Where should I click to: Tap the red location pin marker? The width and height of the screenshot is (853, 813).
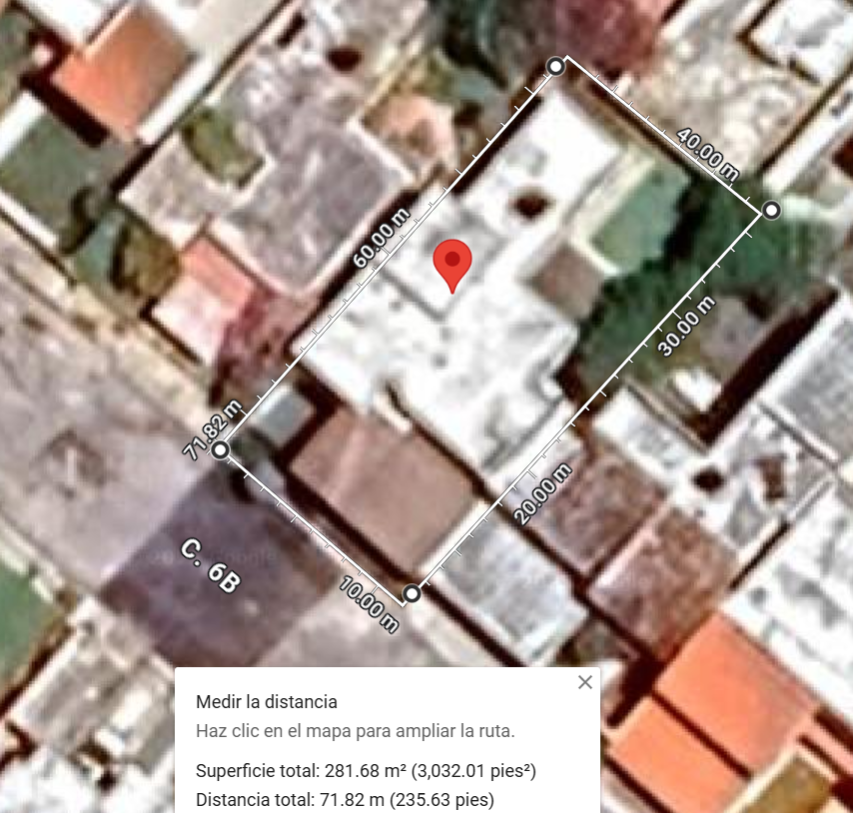(x=452, y=264)
